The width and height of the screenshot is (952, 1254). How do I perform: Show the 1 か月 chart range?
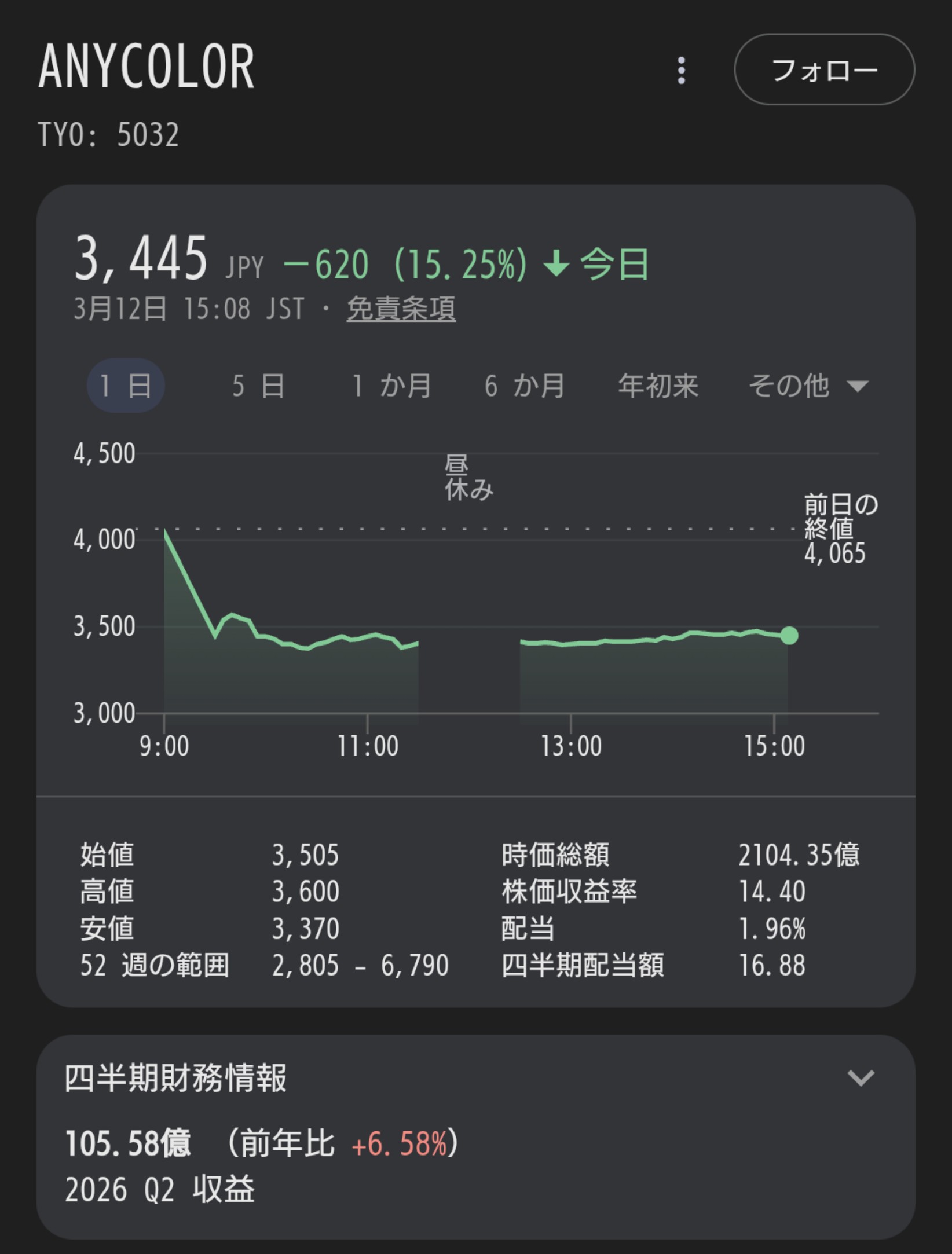pyautogui.click(x=392, y=386)
